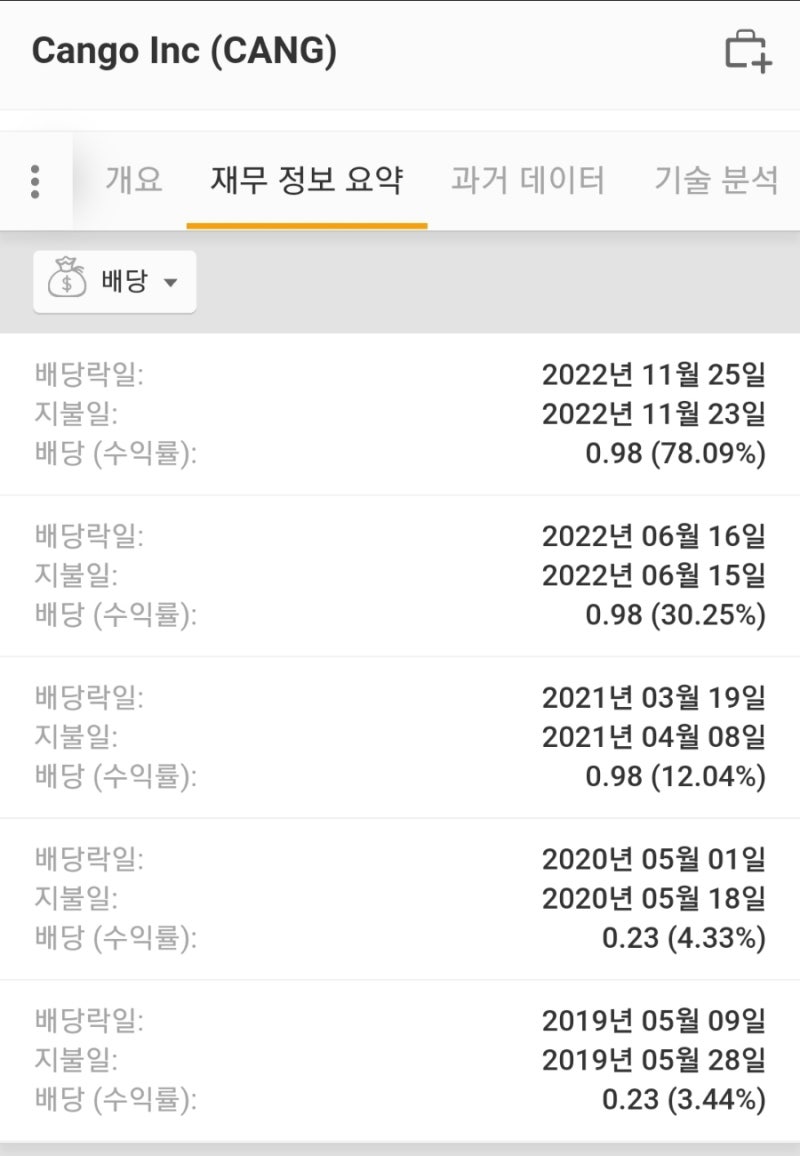
Task: Select ex-dividend date 2021년 03월 19일
Action: tap(653, 697)
